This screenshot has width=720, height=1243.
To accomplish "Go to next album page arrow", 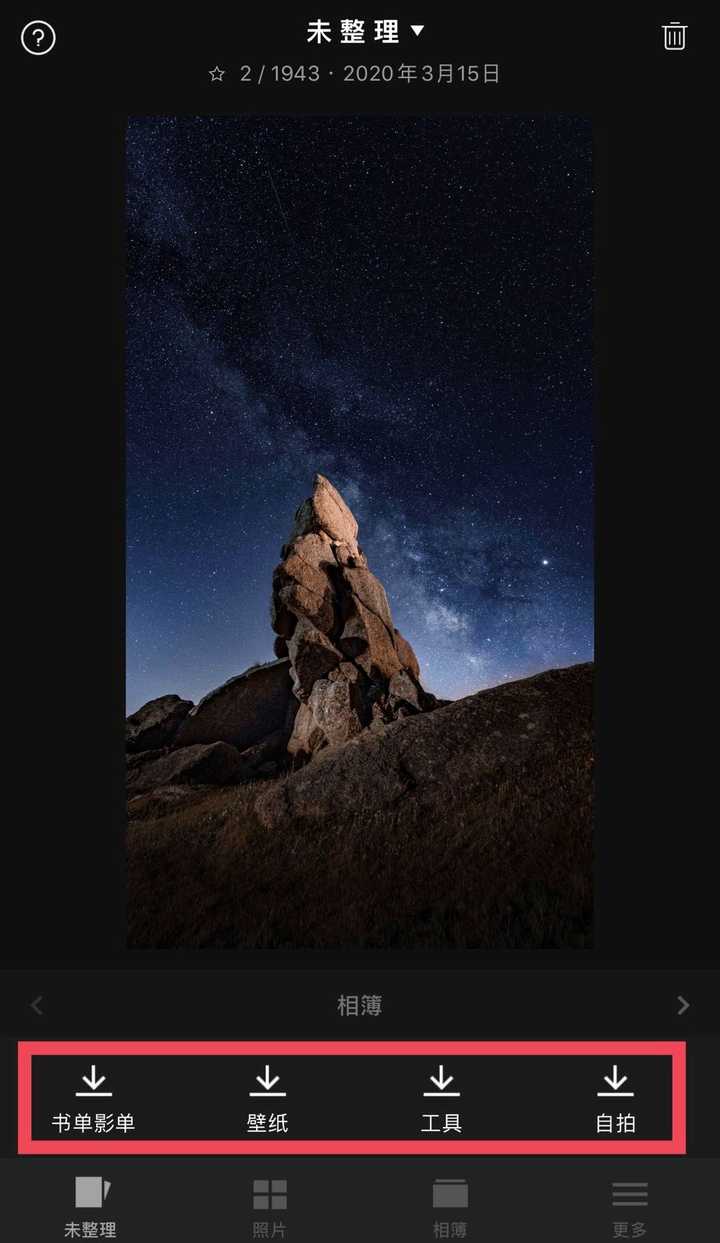I will click(x=683, y=1005).
